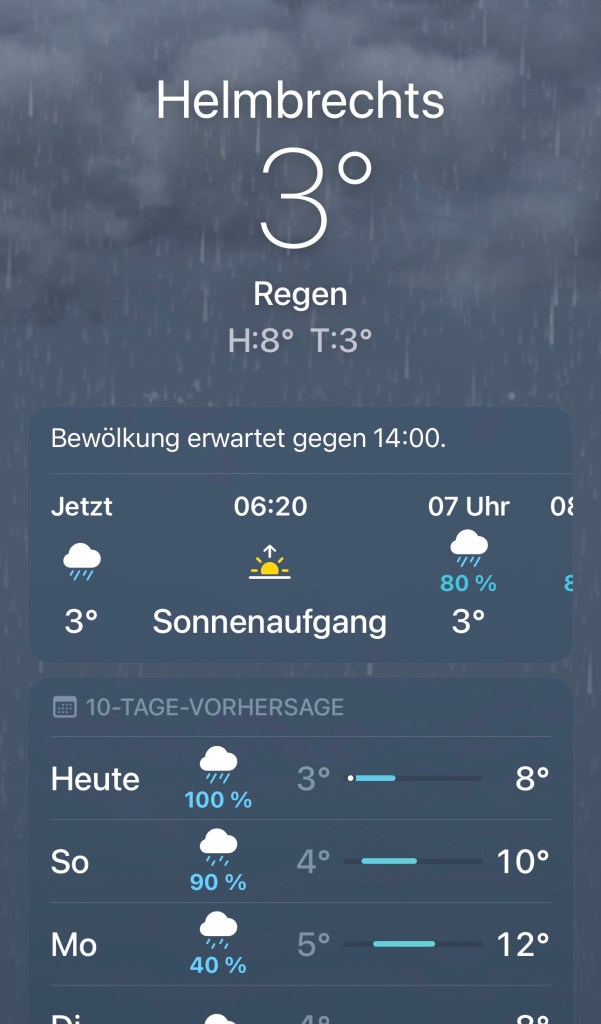Select the Mo forecast row
The width and height of the screenshot is (601, 1024).
300,944
